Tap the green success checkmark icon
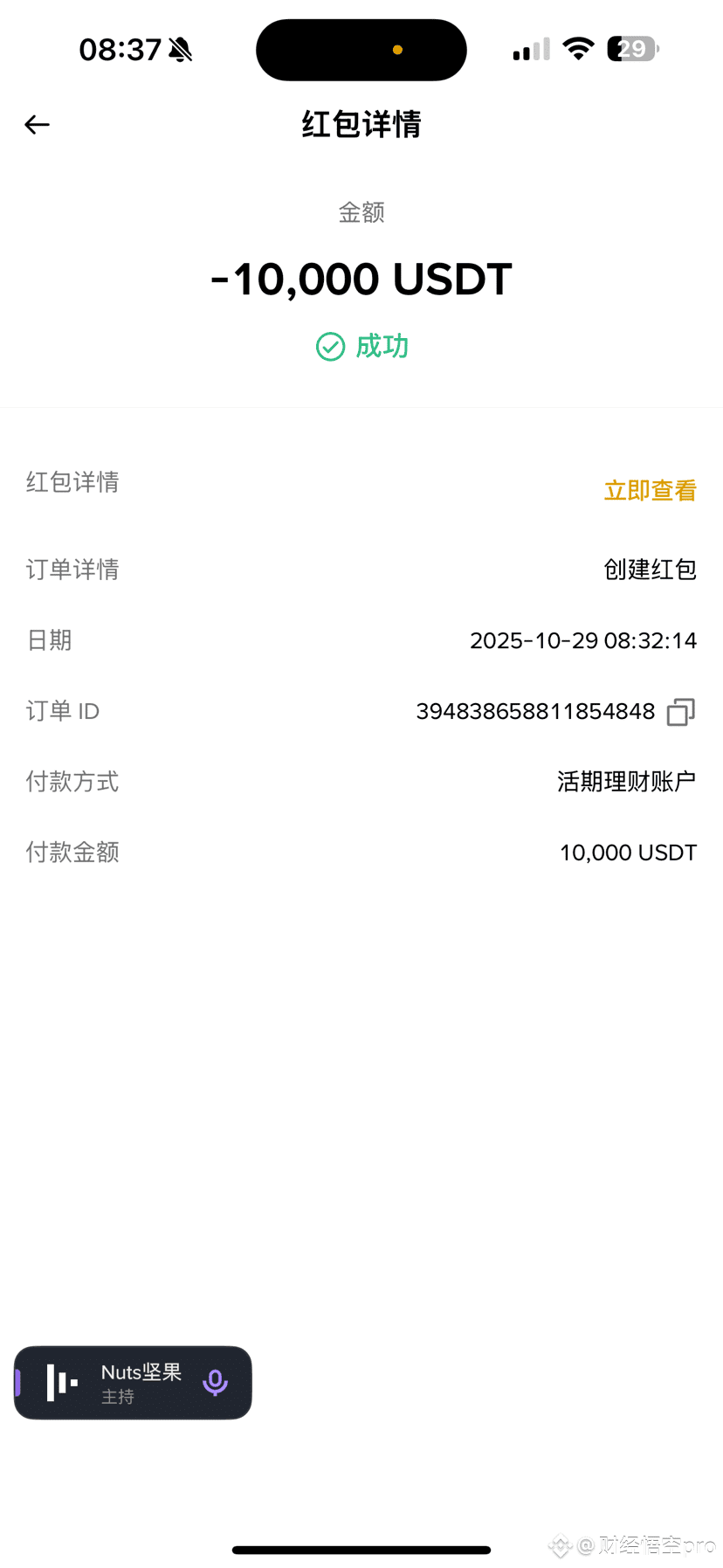Image resolution: width=723 pixels, height=1568 pixels. tap(329, 347)
